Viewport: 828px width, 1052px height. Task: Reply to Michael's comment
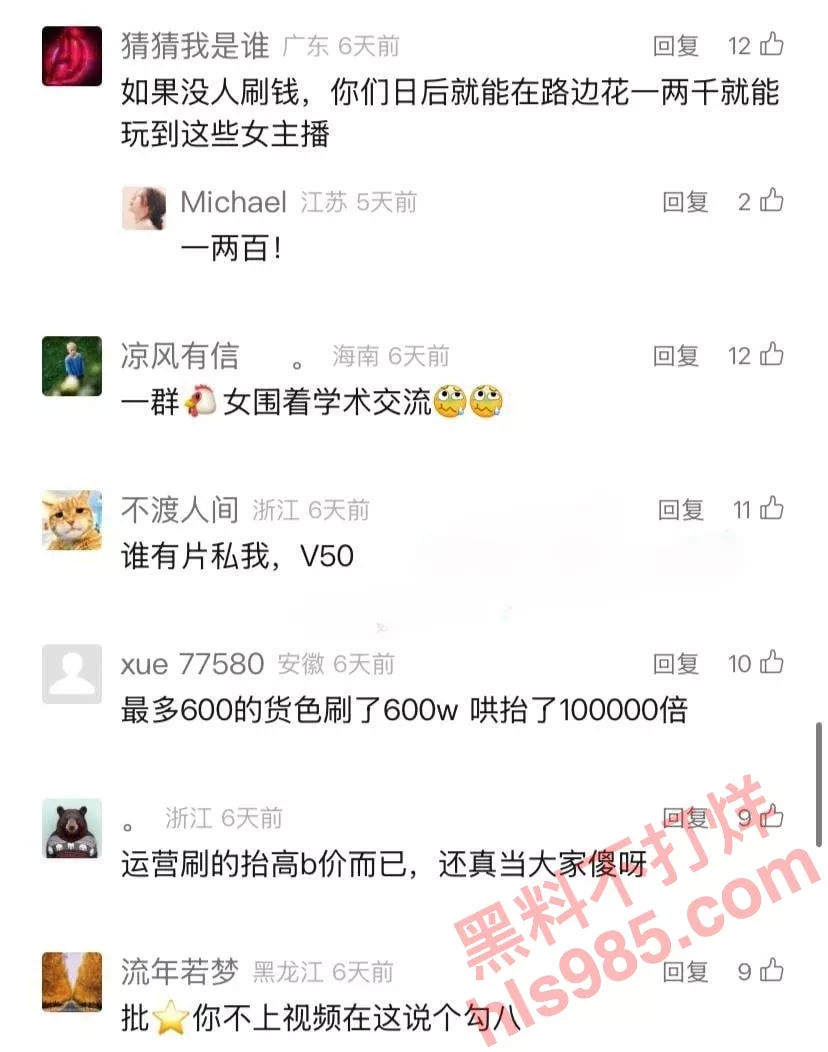click(685, 202)
